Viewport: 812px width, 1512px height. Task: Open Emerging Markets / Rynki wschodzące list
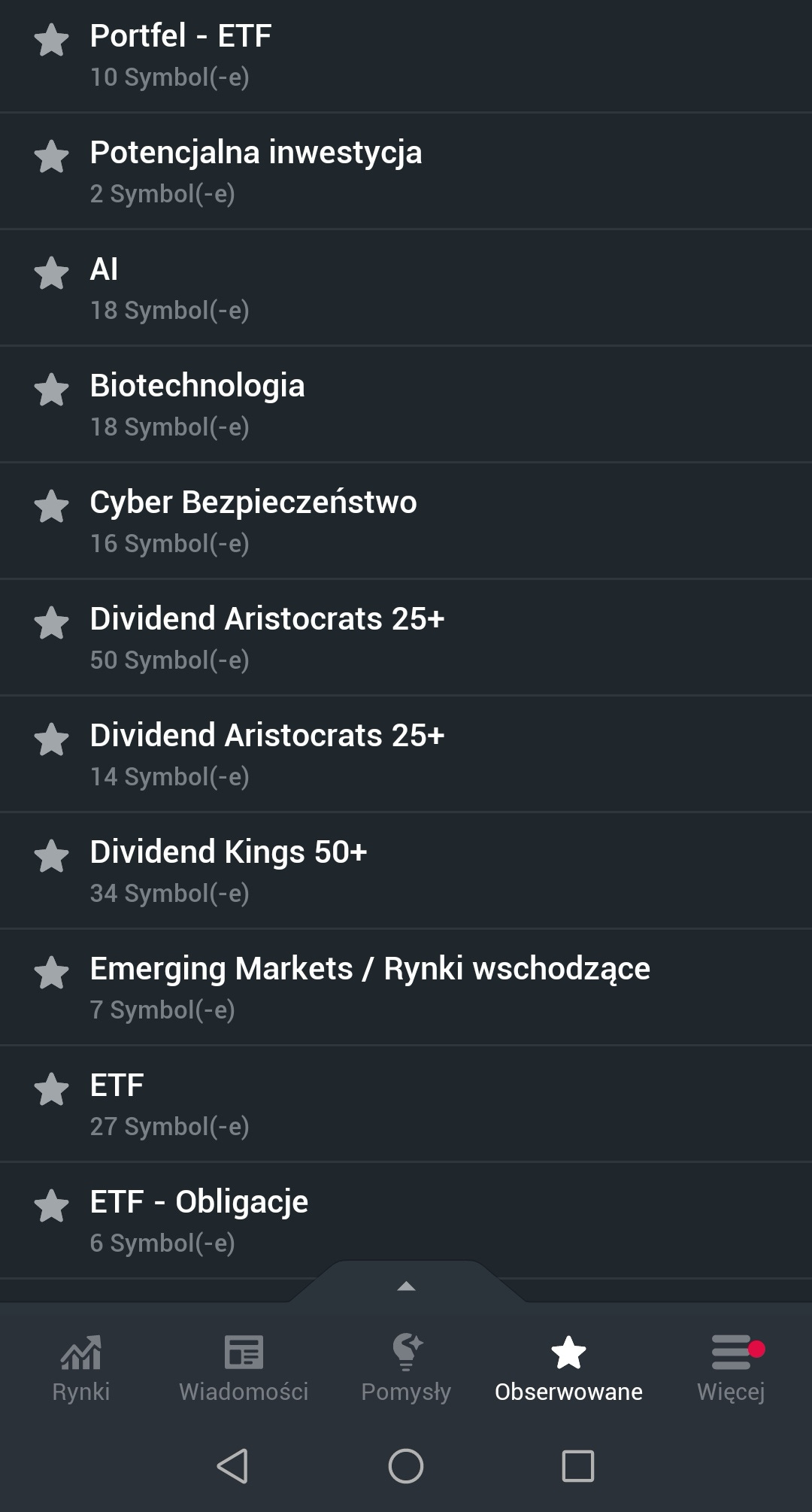[406, 988]
